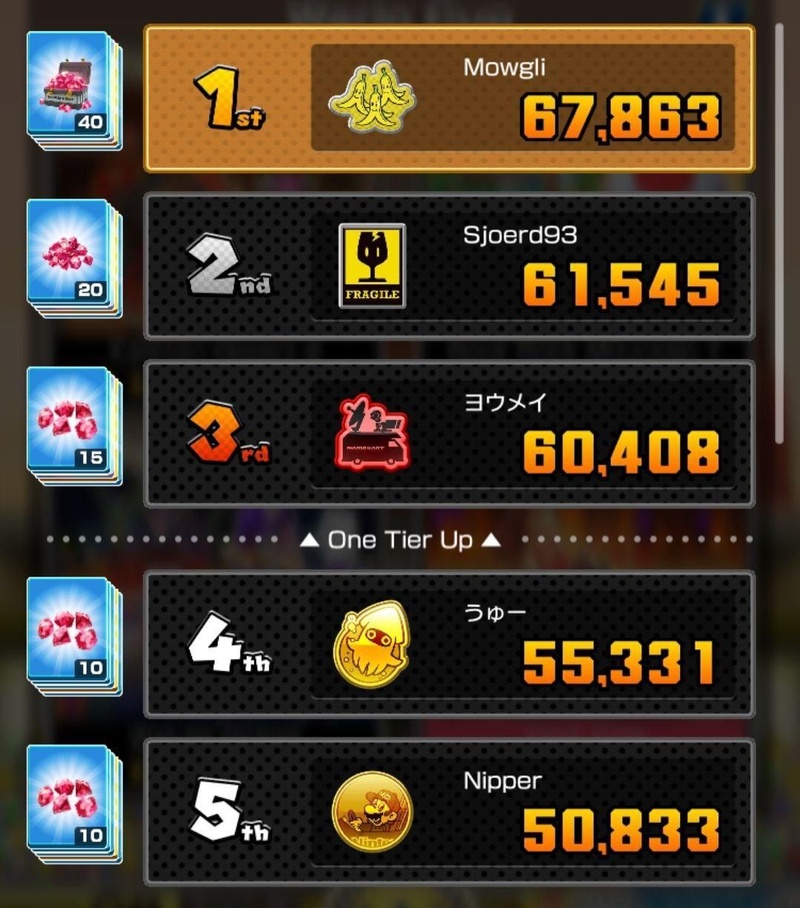The image size is (800, 908).
Task: Tap the 40 rubies reward card
Action: coord(72,90)
